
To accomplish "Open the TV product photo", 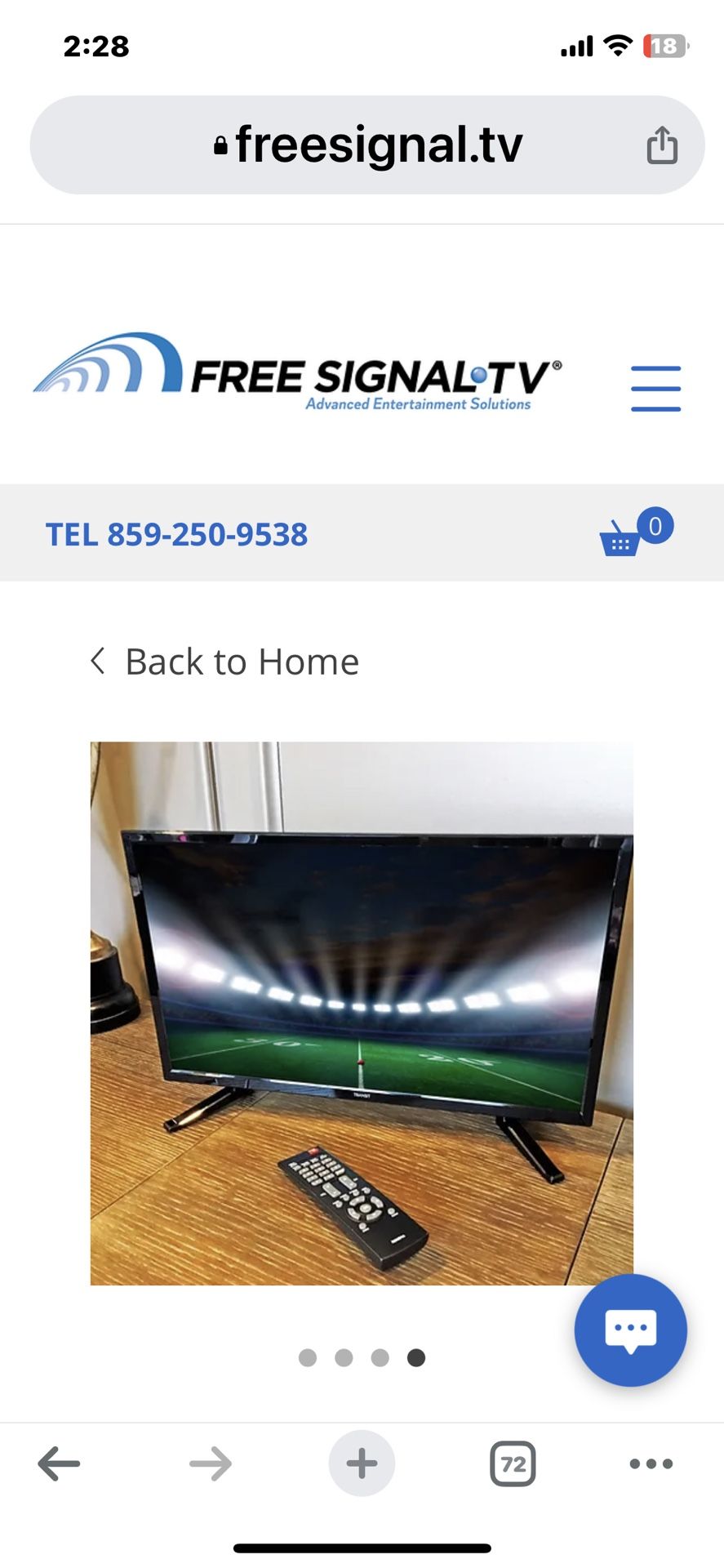I will tap(362, 1013).
